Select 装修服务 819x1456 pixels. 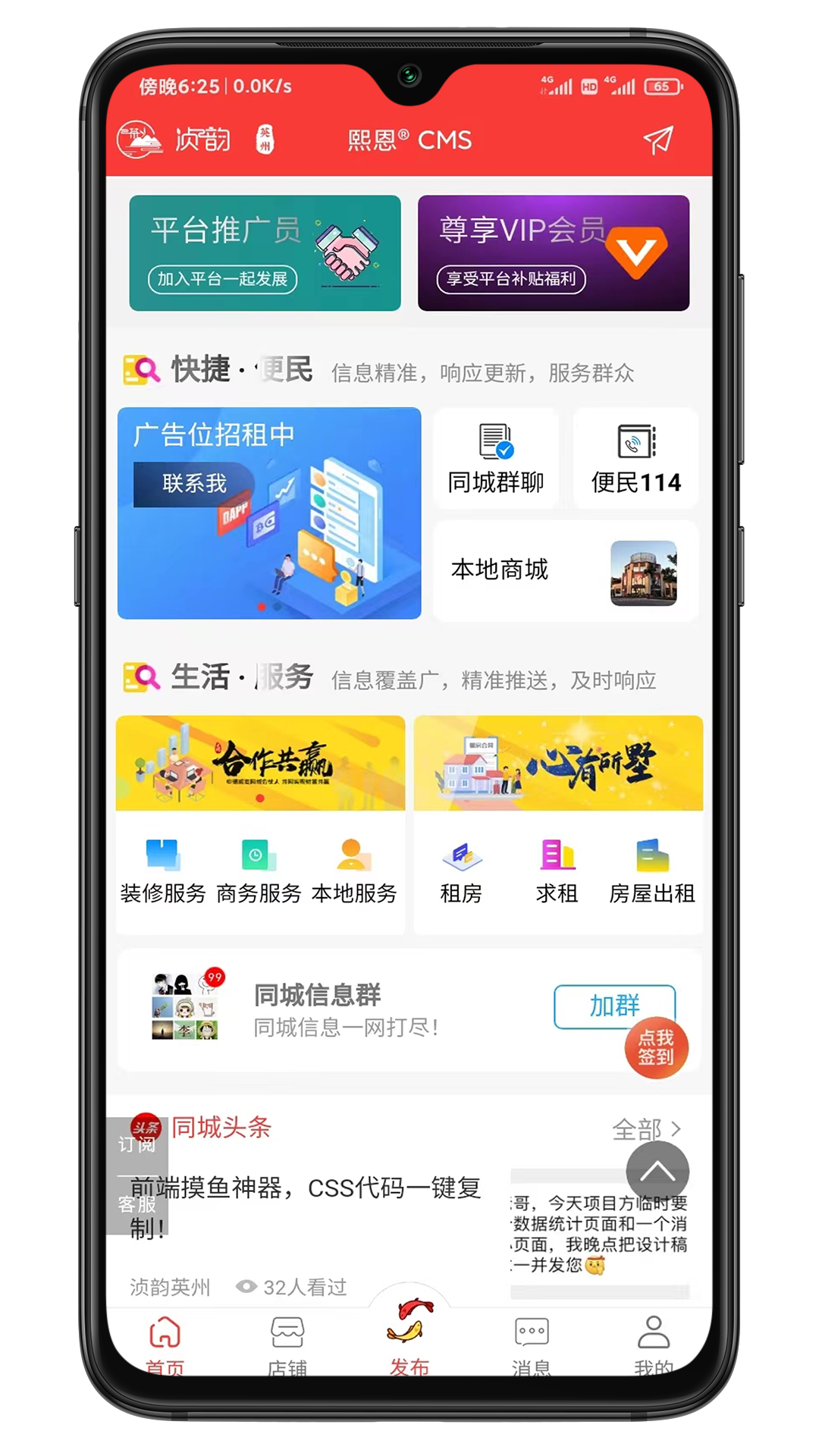point(163,872)
